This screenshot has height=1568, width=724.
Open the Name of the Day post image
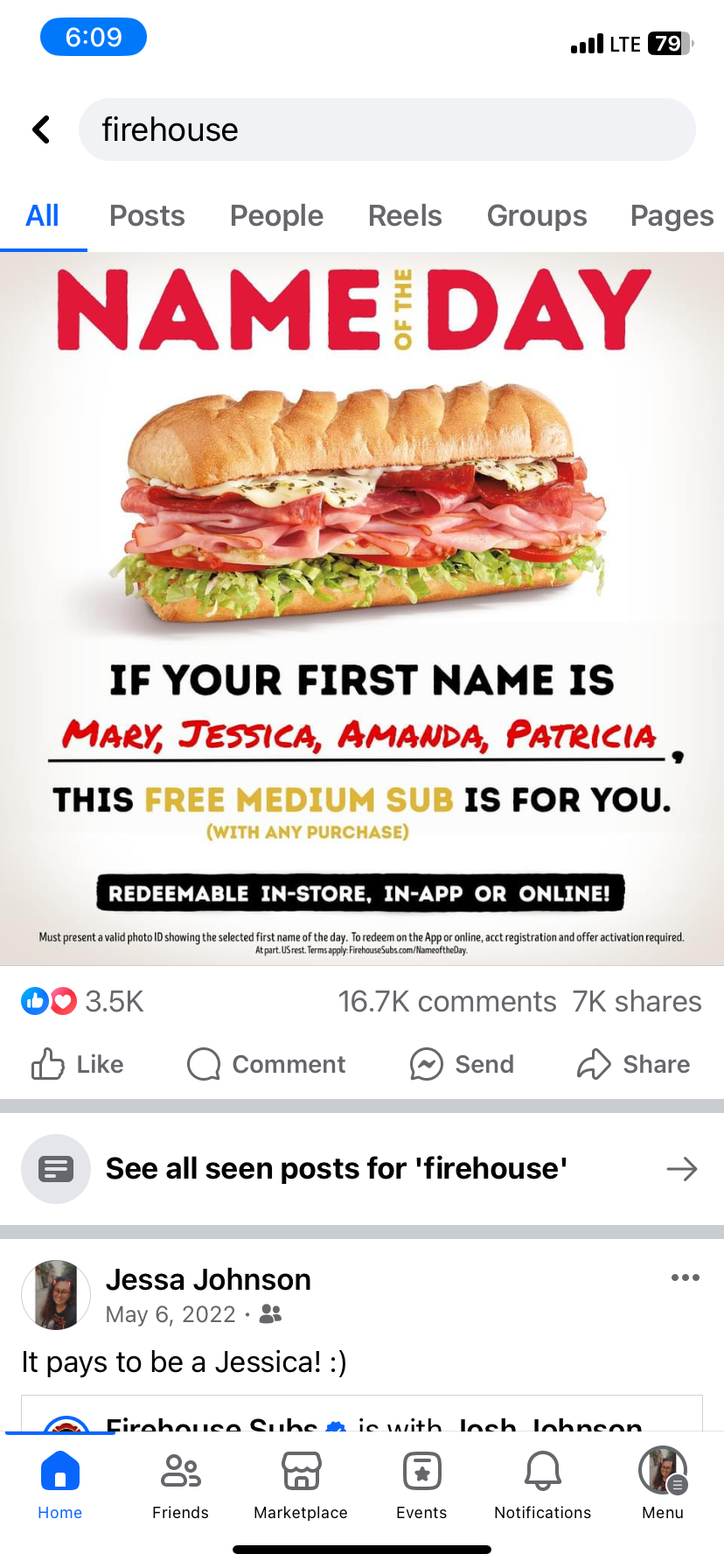362,609
